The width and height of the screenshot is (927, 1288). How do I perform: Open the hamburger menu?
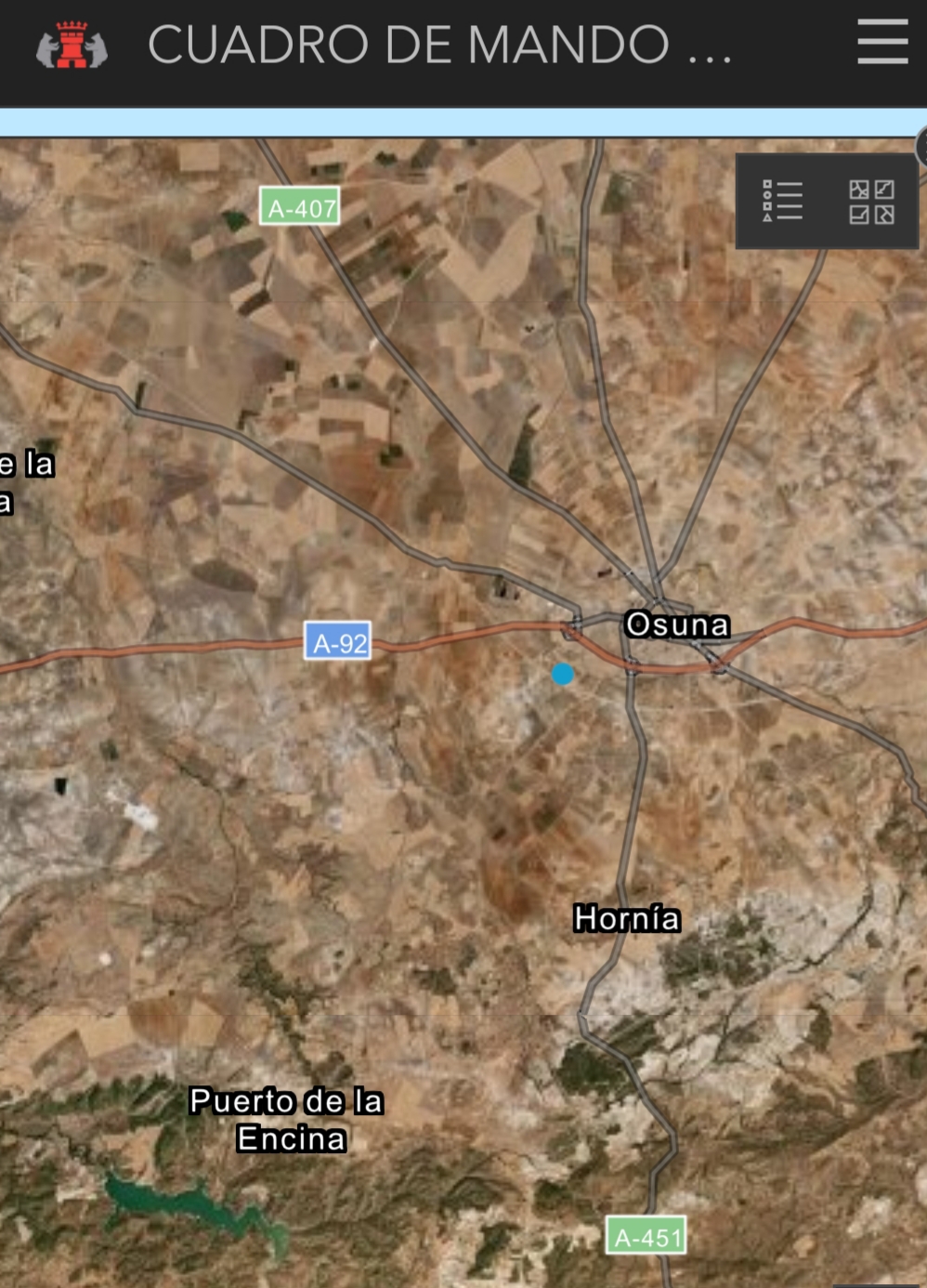881,42
